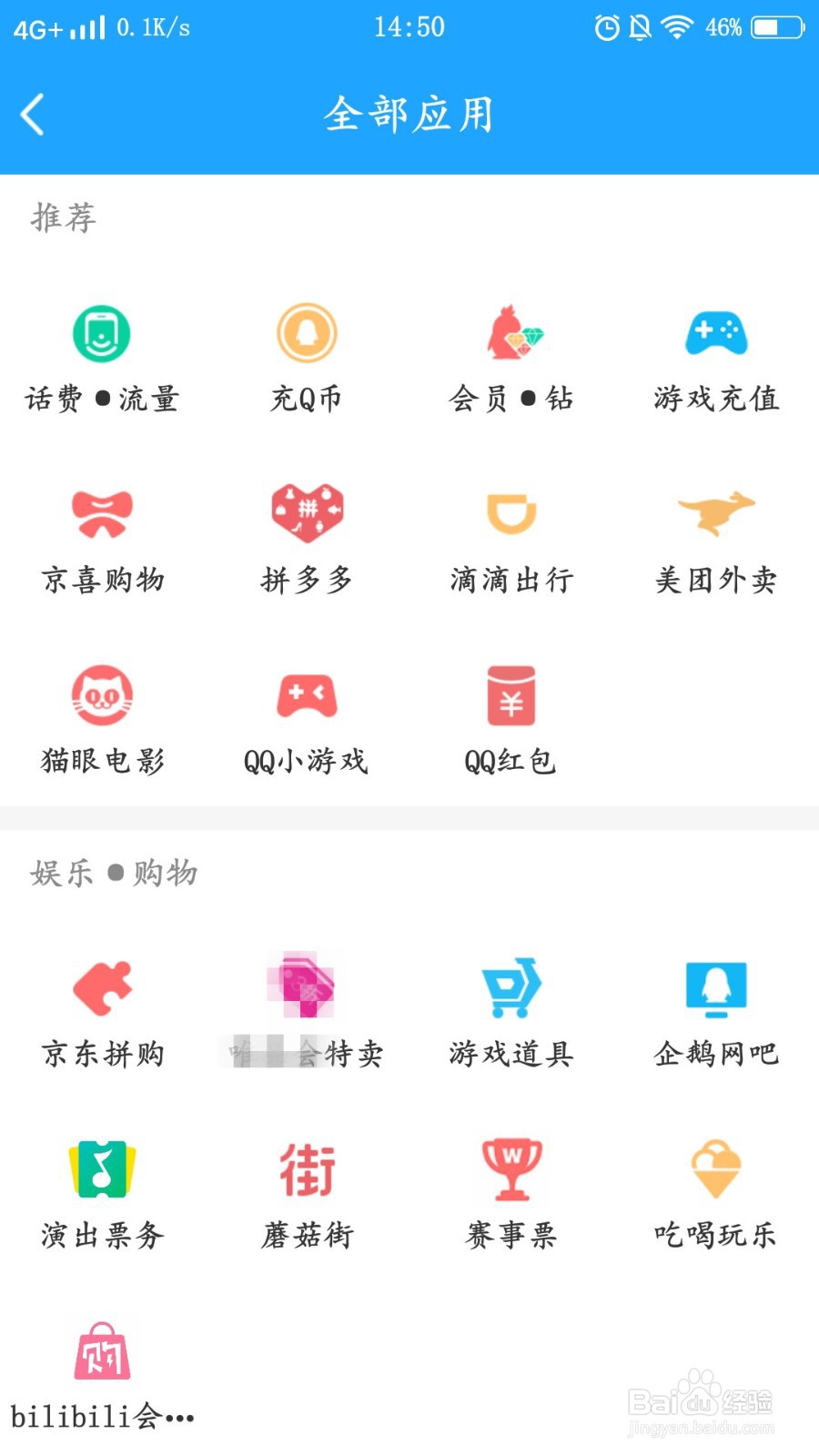Open 话费·流量 recharge
819x1456 pixels.
click(x=102, y=359)
